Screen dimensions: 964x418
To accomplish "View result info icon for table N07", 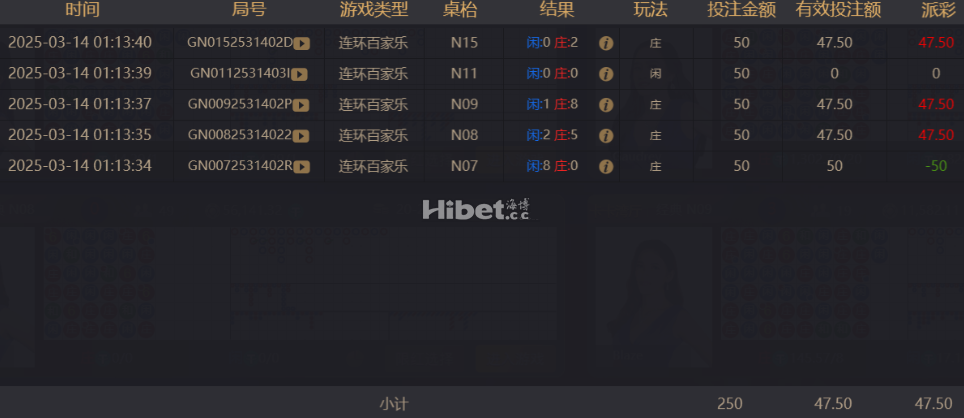I will tap(605, 166).
